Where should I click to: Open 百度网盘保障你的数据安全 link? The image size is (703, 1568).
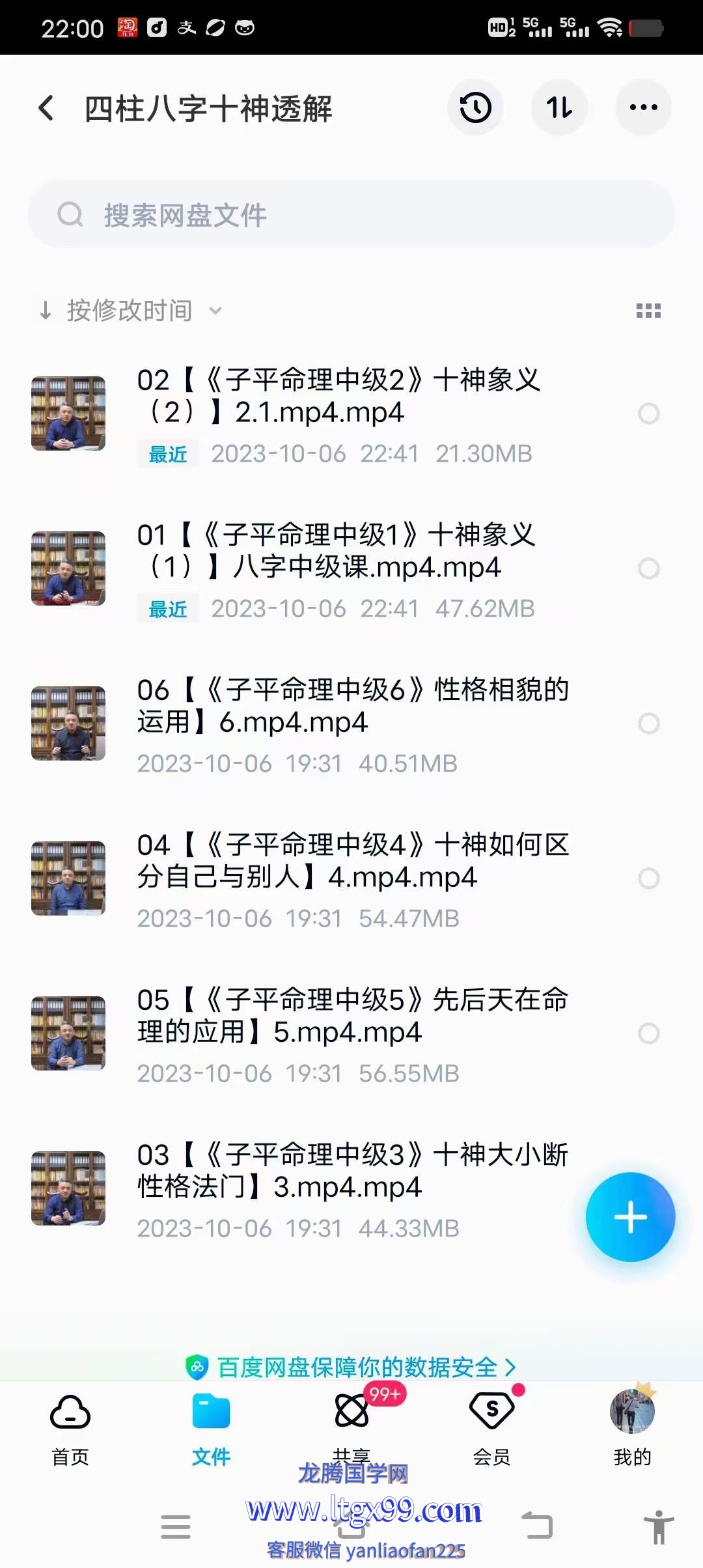[351, 1367]
